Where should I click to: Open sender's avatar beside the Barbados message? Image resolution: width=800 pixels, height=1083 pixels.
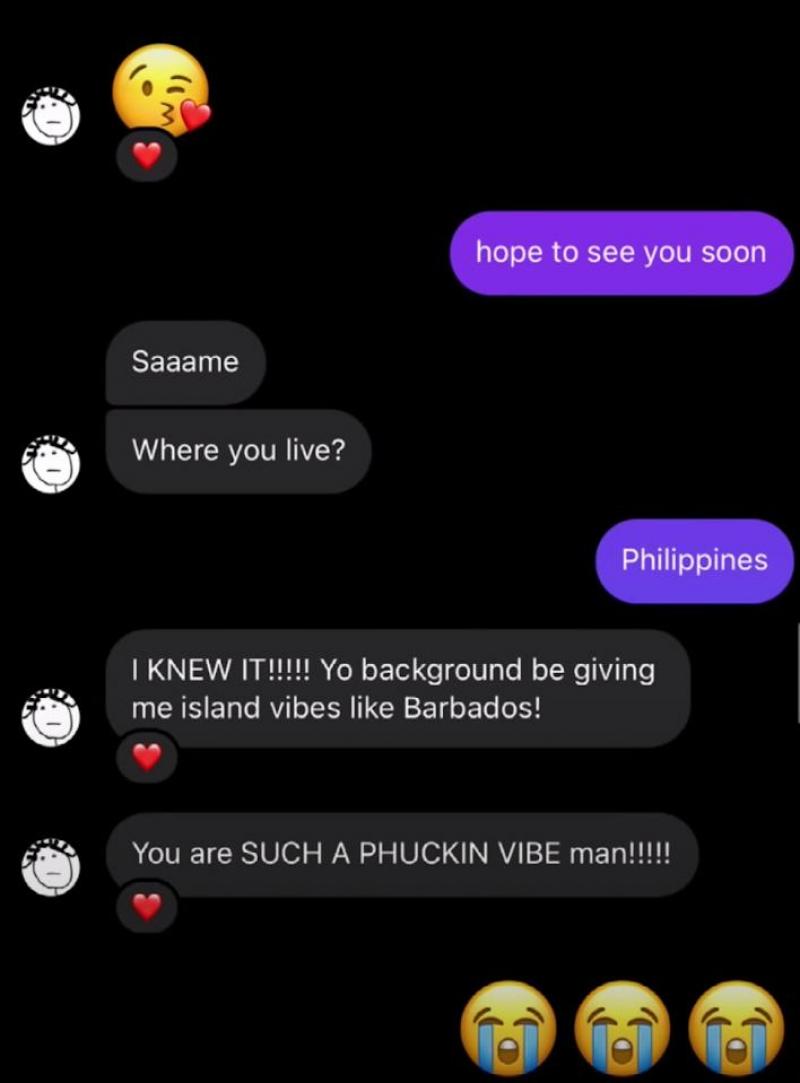click(50, 715)
